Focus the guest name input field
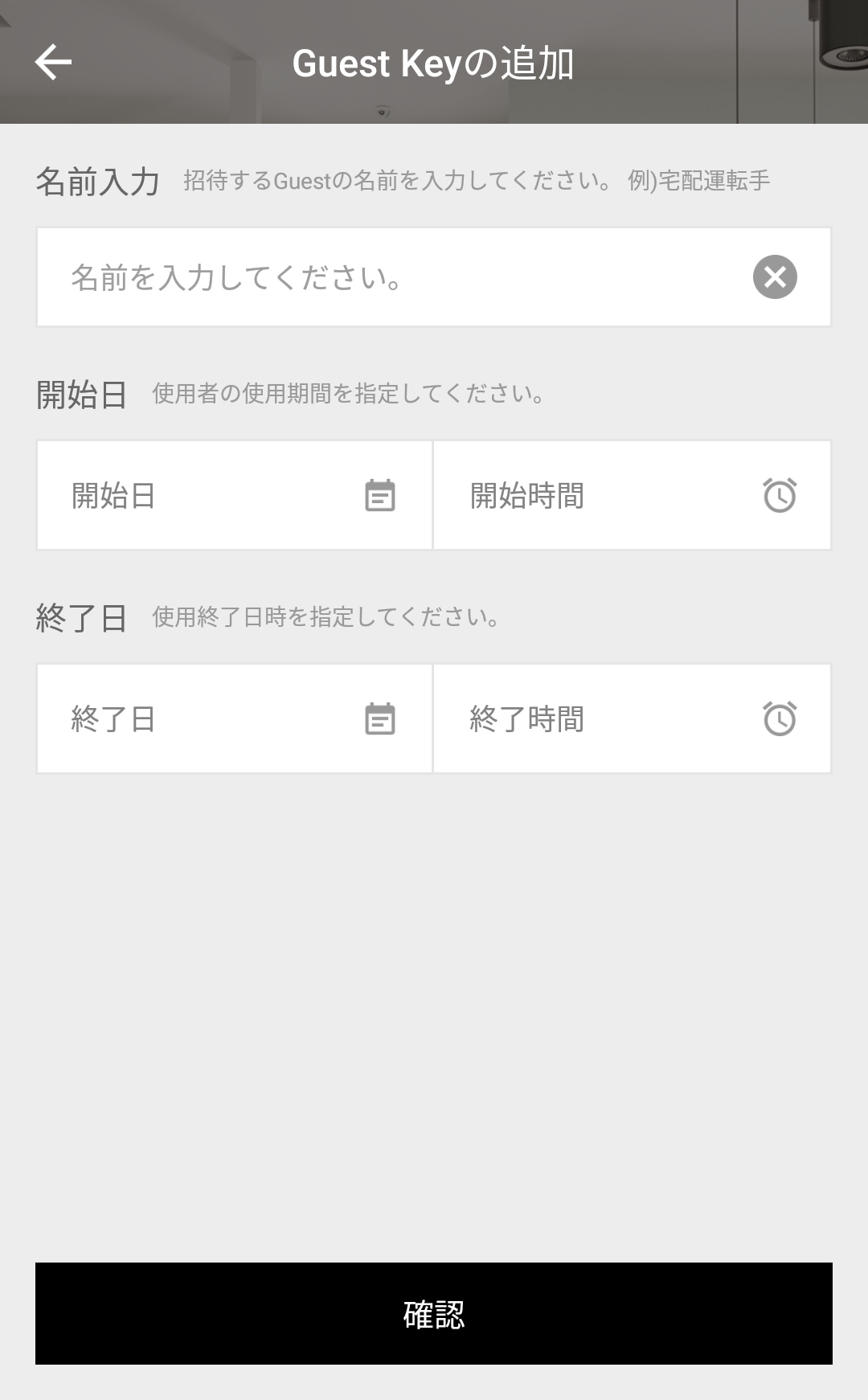Image resolution: width=868 pixels, height=1400 pixels. [x=386, y=277]
